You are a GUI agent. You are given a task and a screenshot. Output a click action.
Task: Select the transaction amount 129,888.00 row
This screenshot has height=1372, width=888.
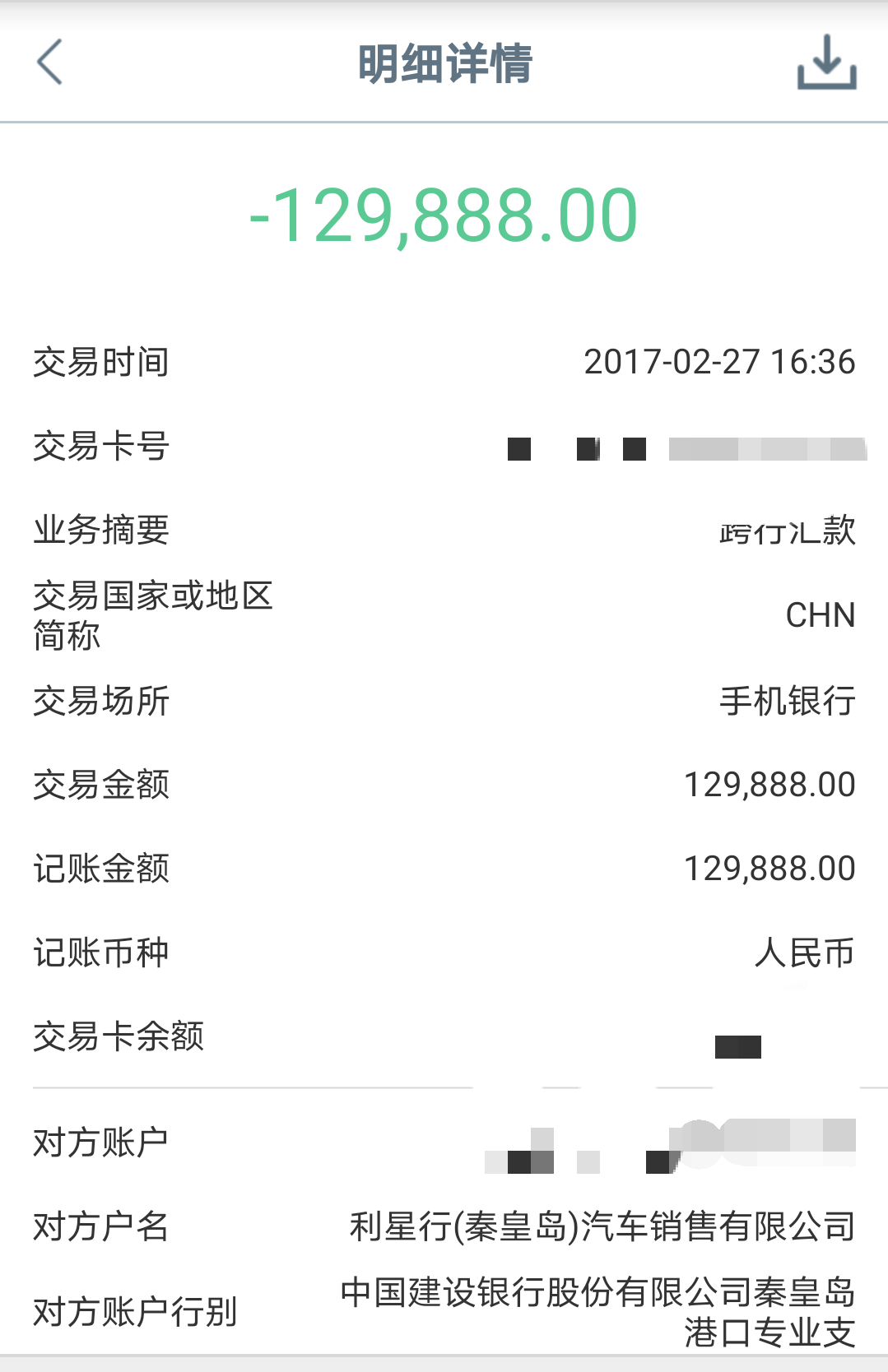pos(771,786)
